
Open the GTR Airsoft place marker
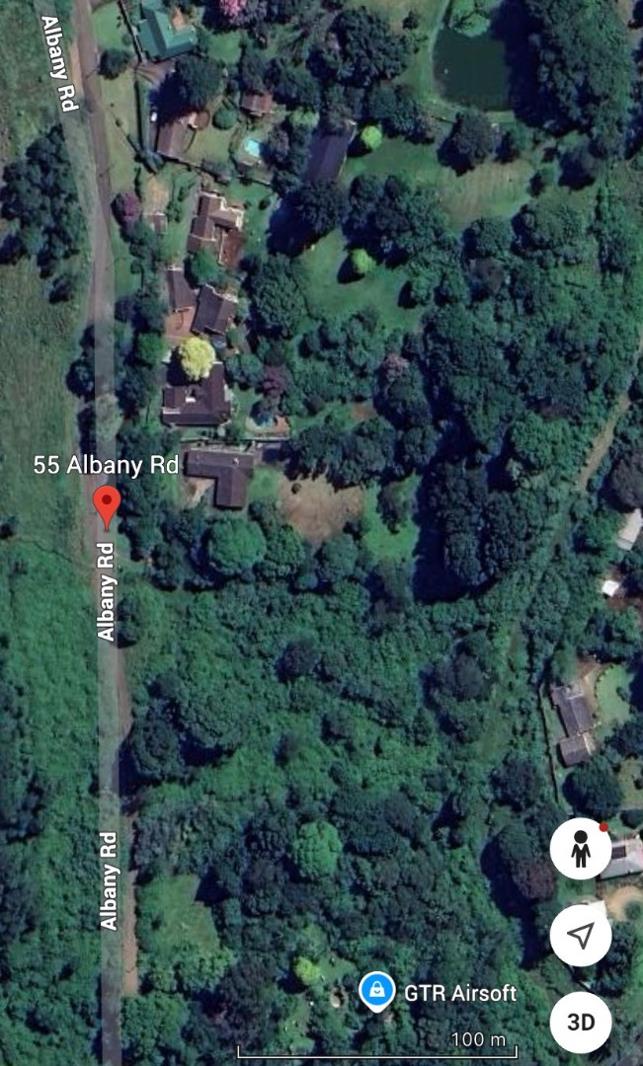coord(376,990)
